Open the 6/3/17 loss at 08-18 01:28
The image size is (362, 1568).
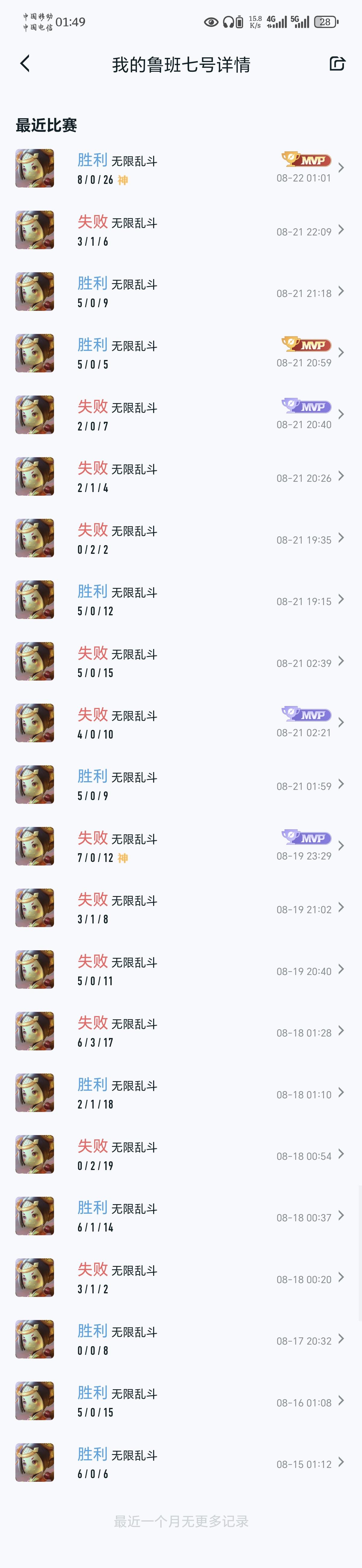pyautogui.click(x=181, y=1031)
